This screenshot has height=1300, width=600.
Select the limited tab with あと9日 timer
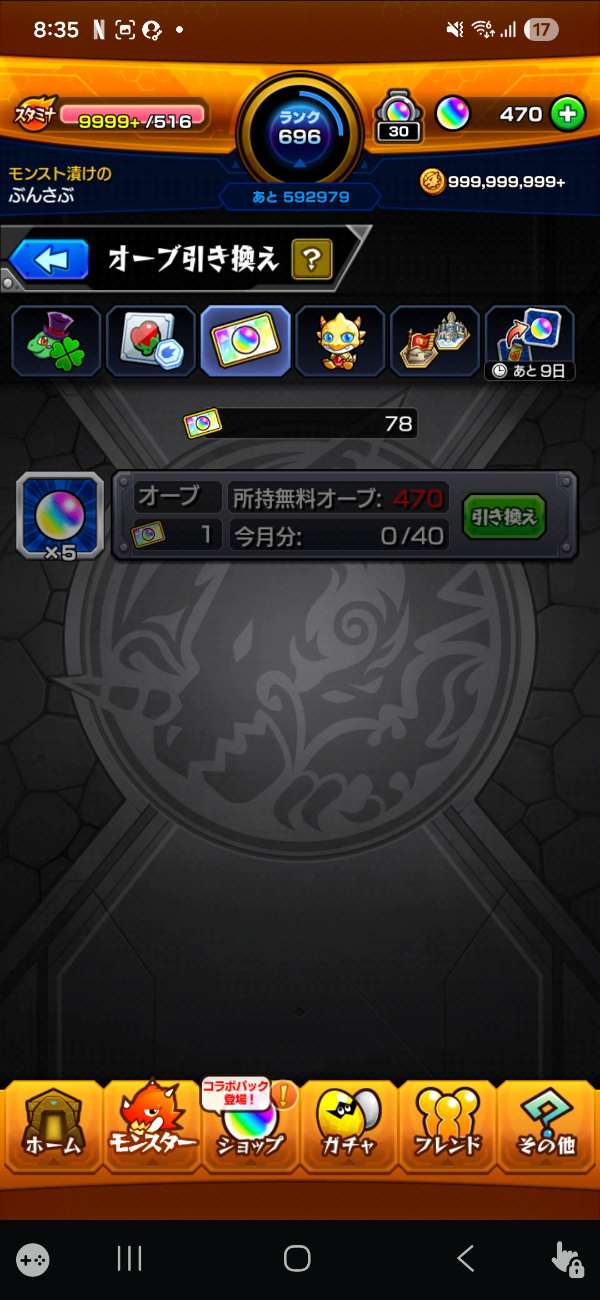(x=530, y=341)
